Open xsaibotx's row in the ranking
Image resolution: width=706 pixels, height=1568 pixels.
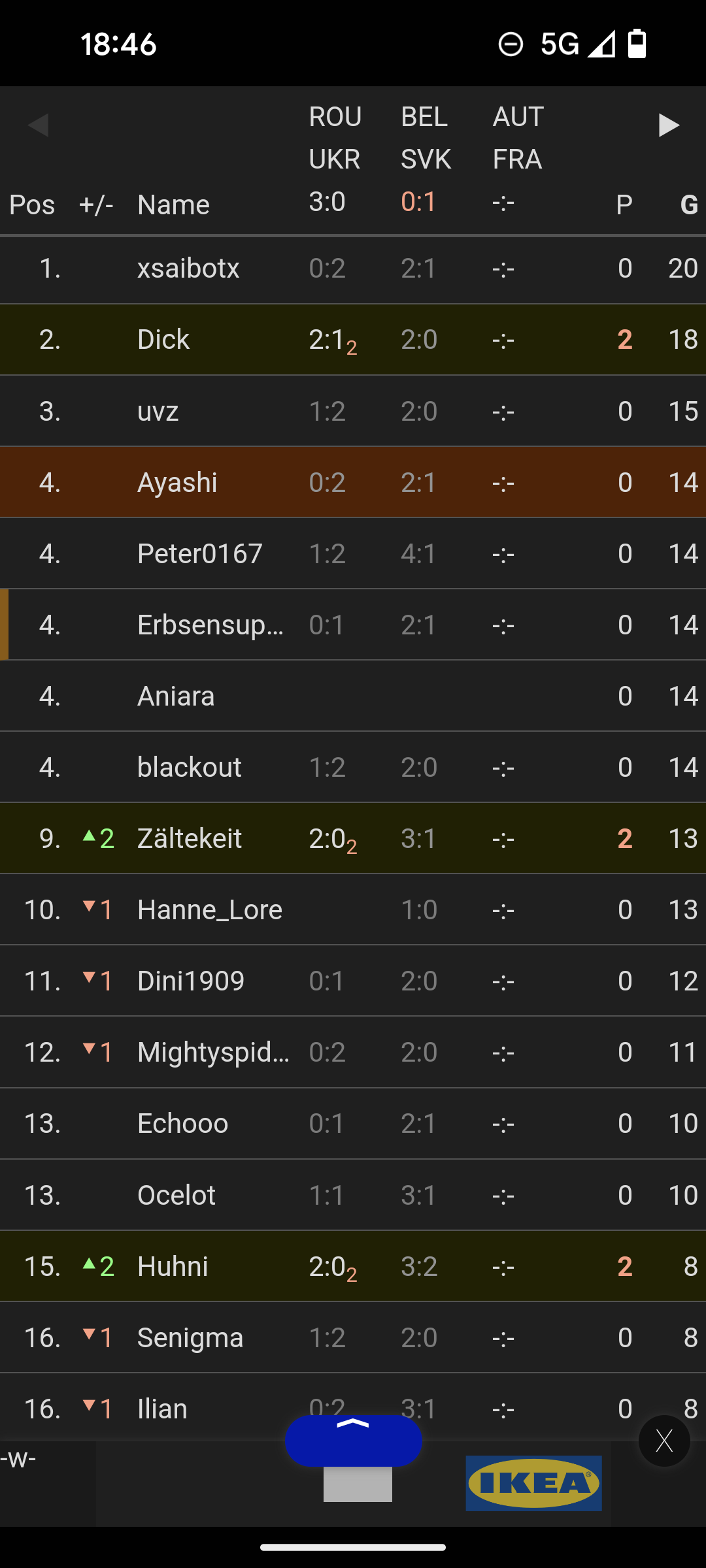coord(353,269)
